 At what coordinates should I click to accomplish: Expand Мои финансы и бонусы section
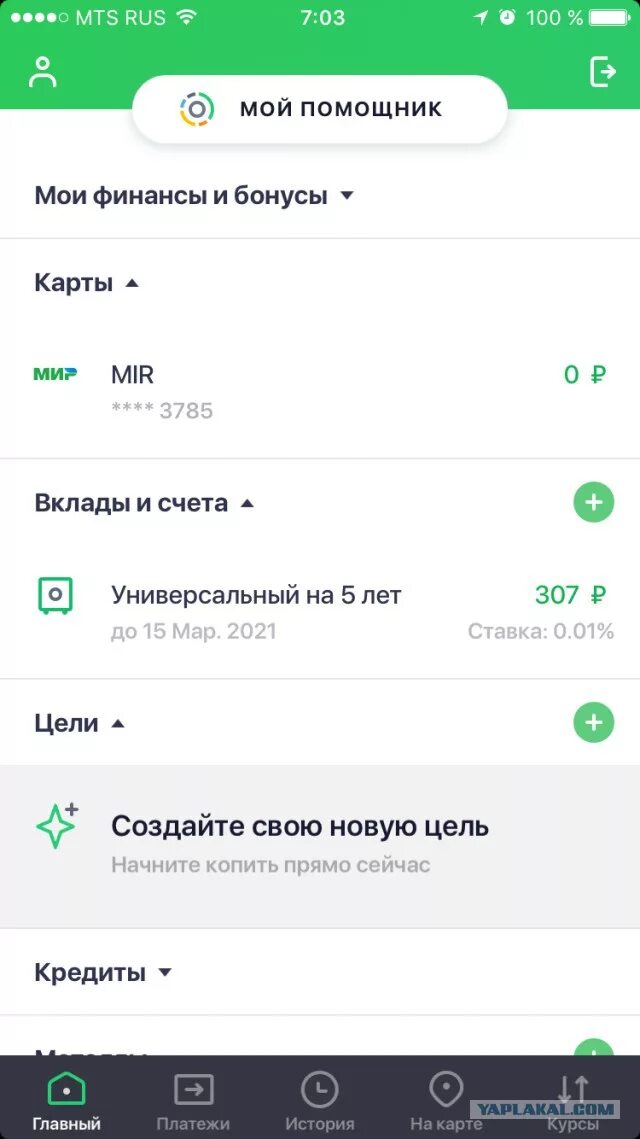pos(194,195)
